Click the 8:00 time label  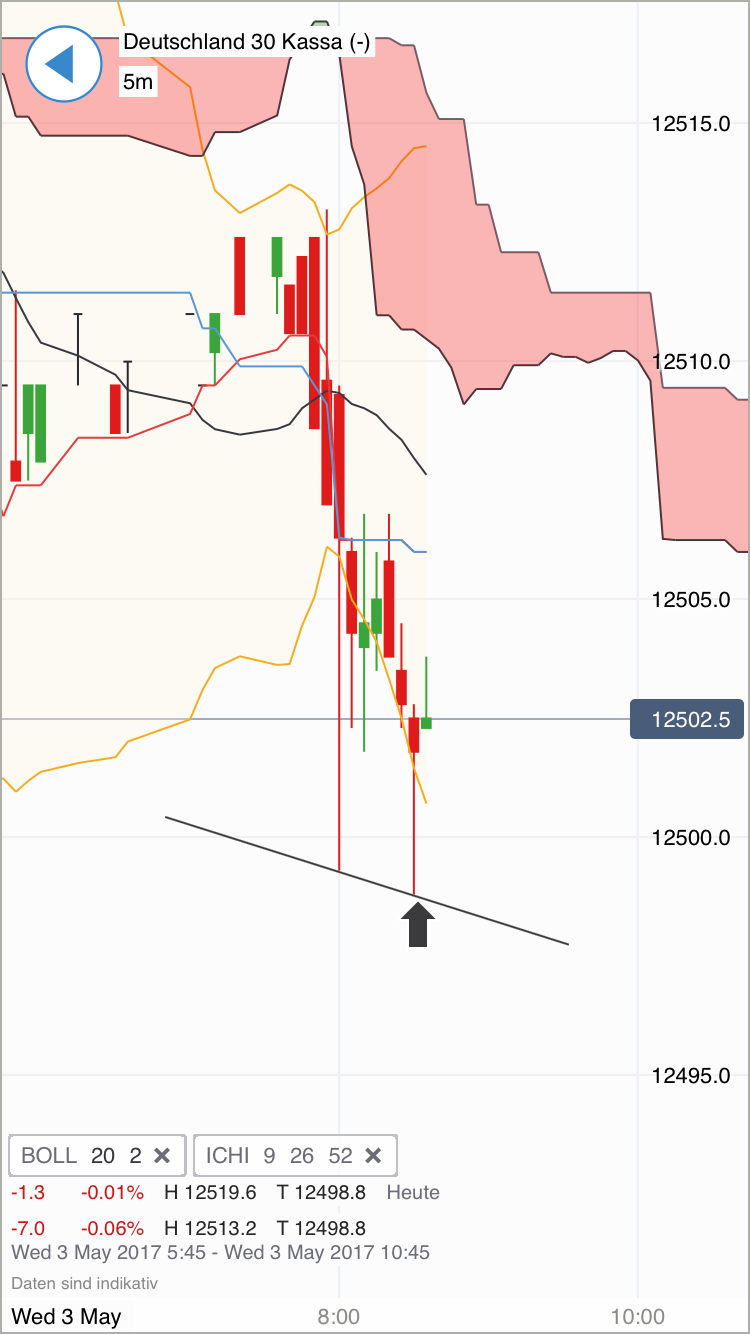coord(339,1316)
